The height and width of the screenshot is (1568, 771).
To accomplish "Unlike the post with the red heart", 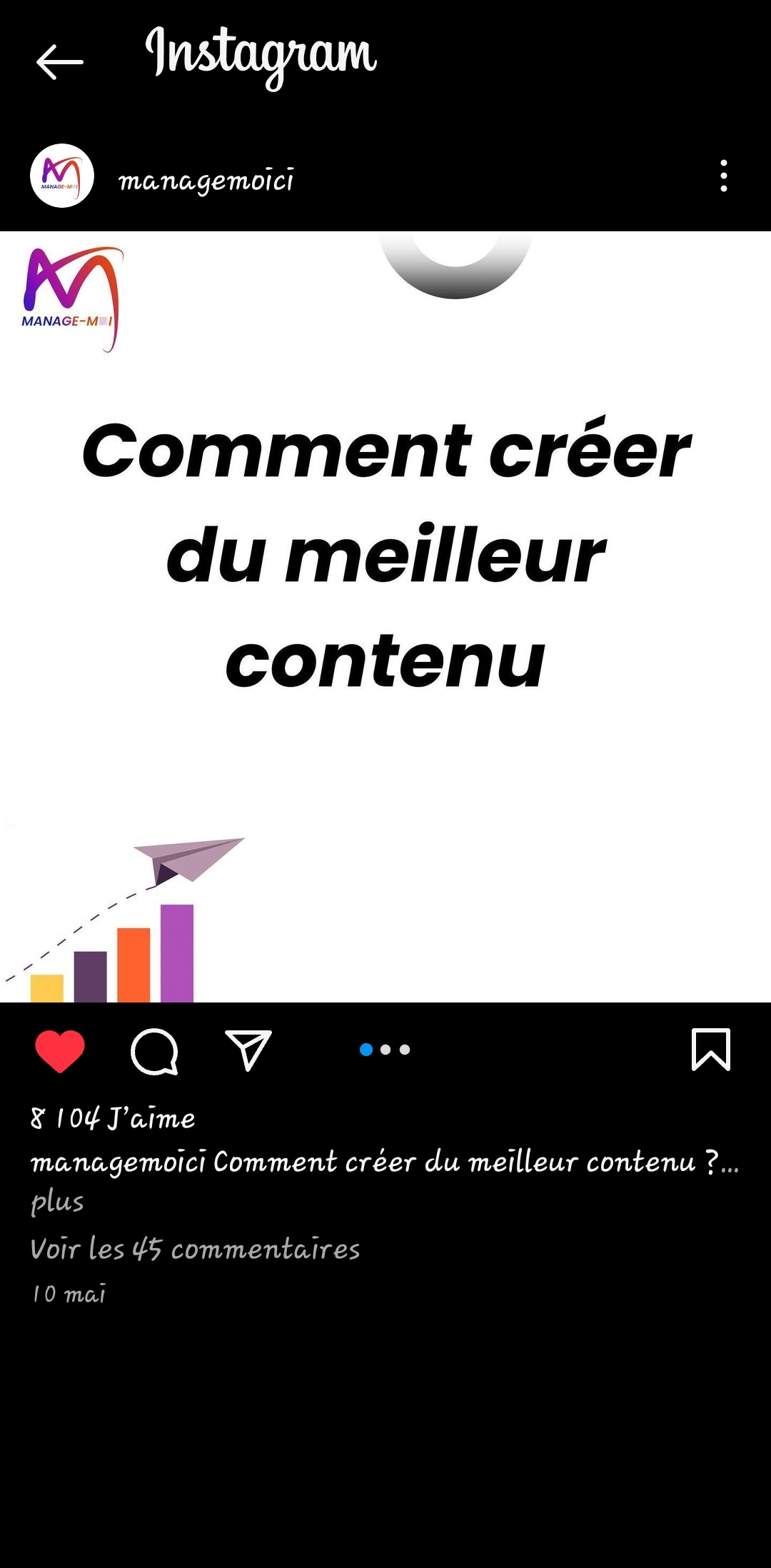I will click(x=60, y=1051).
